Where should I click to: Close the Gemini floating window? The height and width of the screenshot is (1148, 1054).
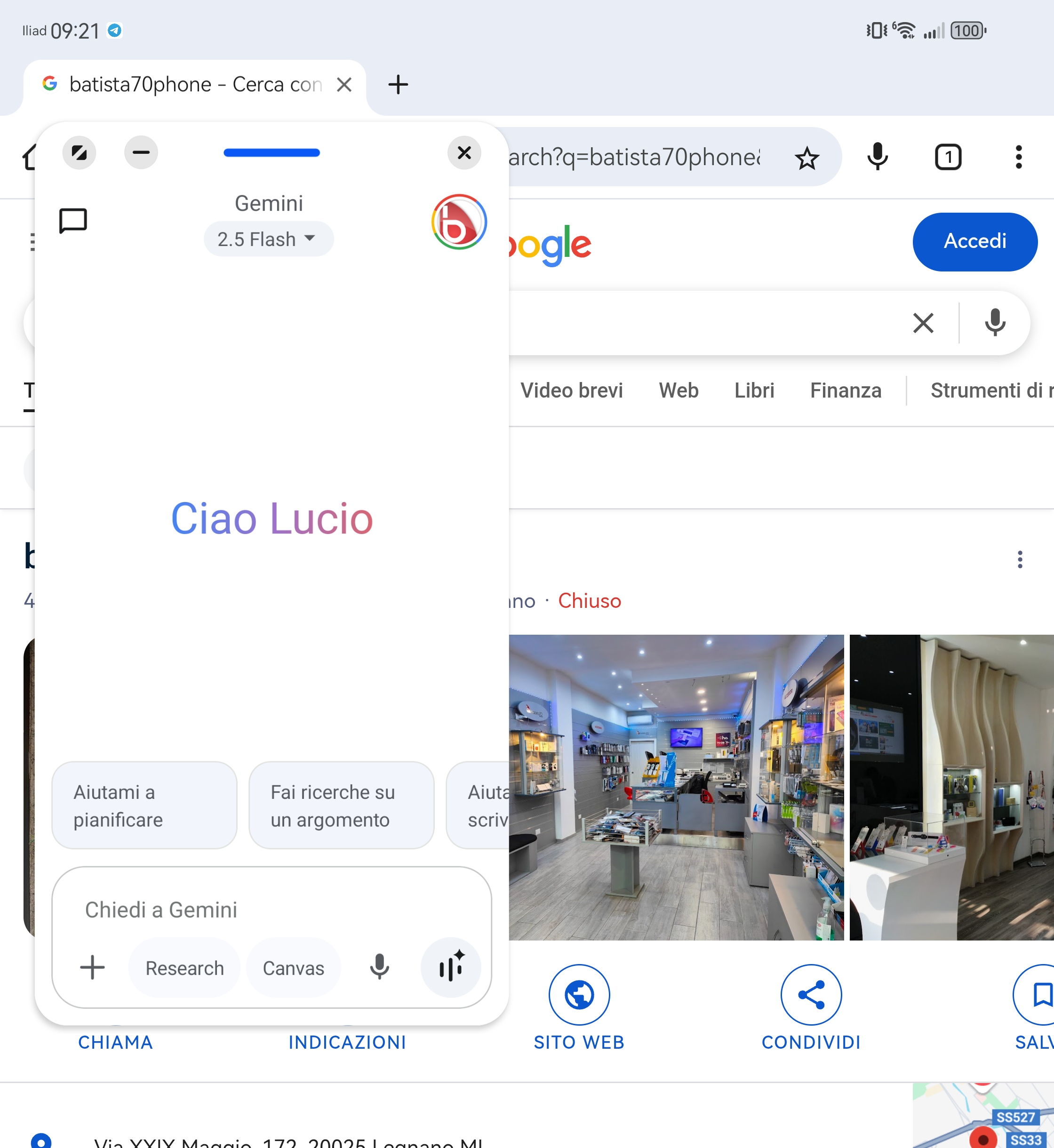coord(464,153)
